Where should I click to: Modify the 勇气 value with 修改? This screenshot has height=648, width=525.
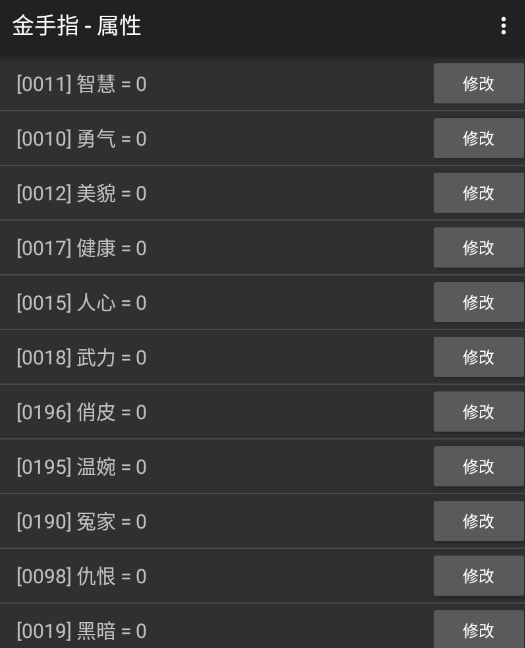coord(479,138)
